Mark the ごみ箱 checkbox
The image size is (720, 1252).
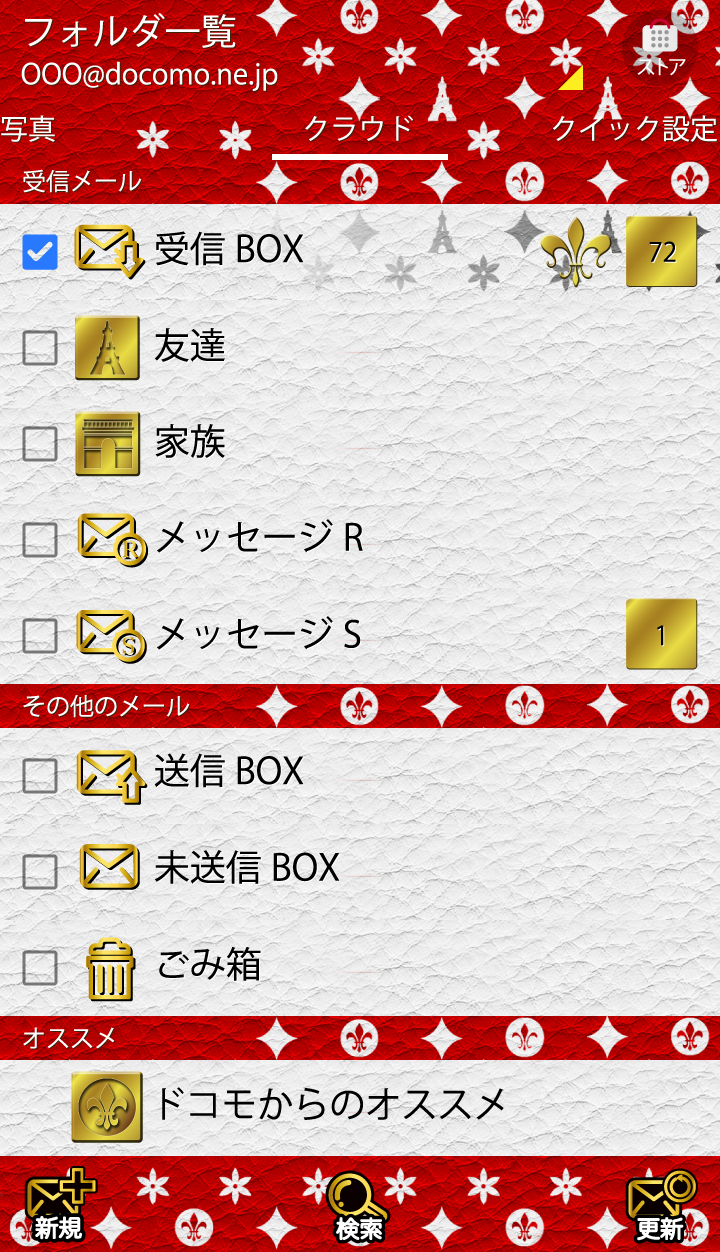(x=40, y=967)
